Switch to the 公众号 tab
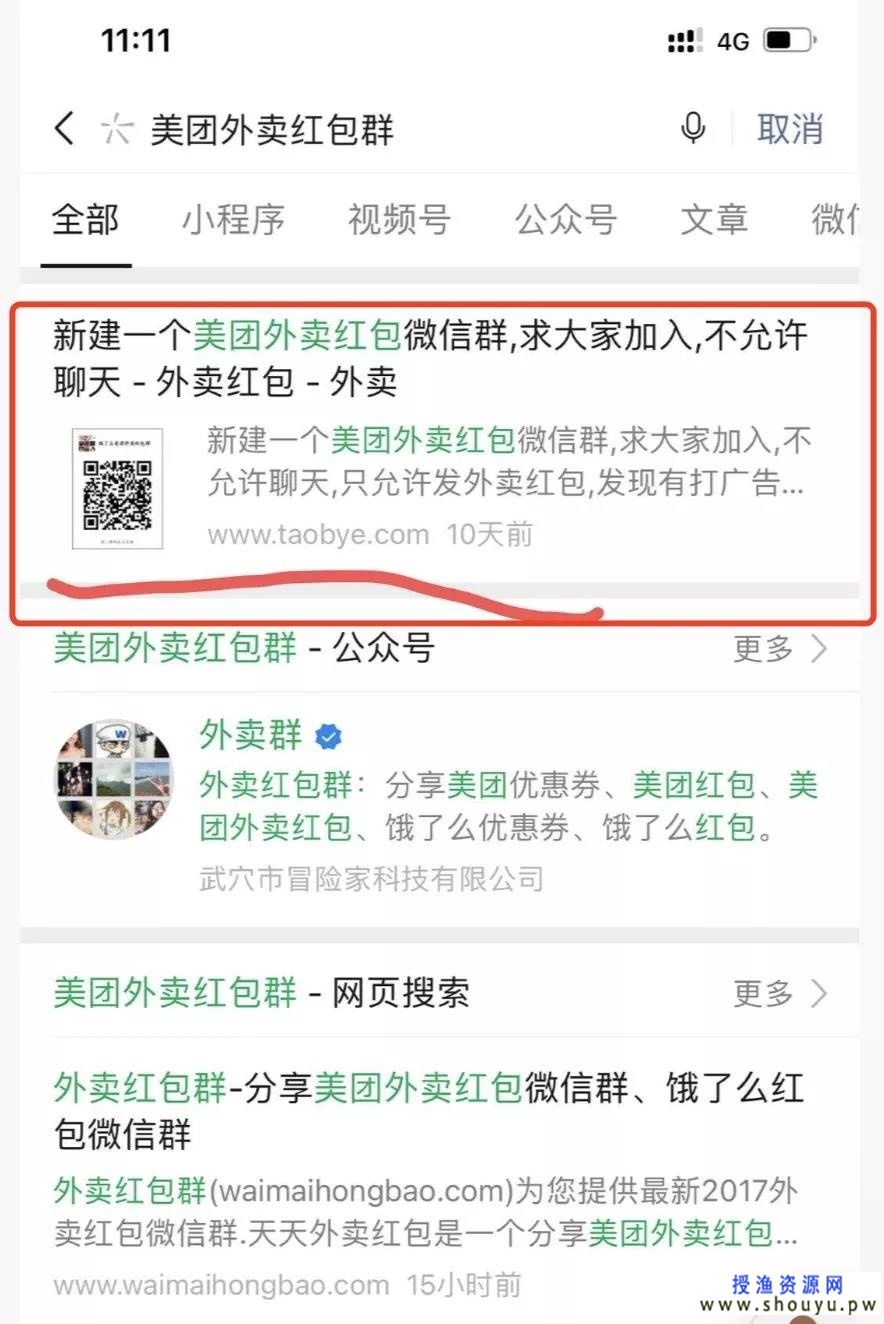Screen dimensions: 884x1324 click(x=565, y=219)
